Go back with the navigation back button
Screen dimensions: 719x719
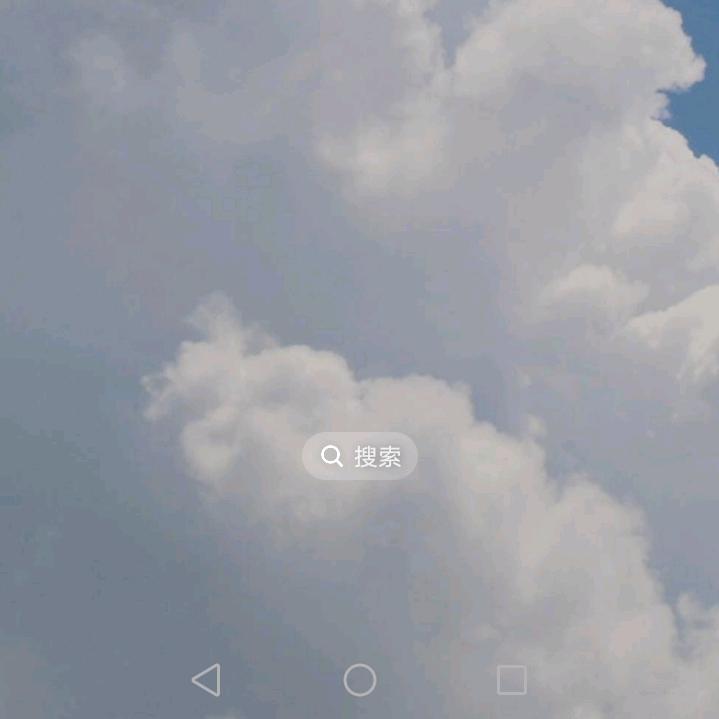206,680
